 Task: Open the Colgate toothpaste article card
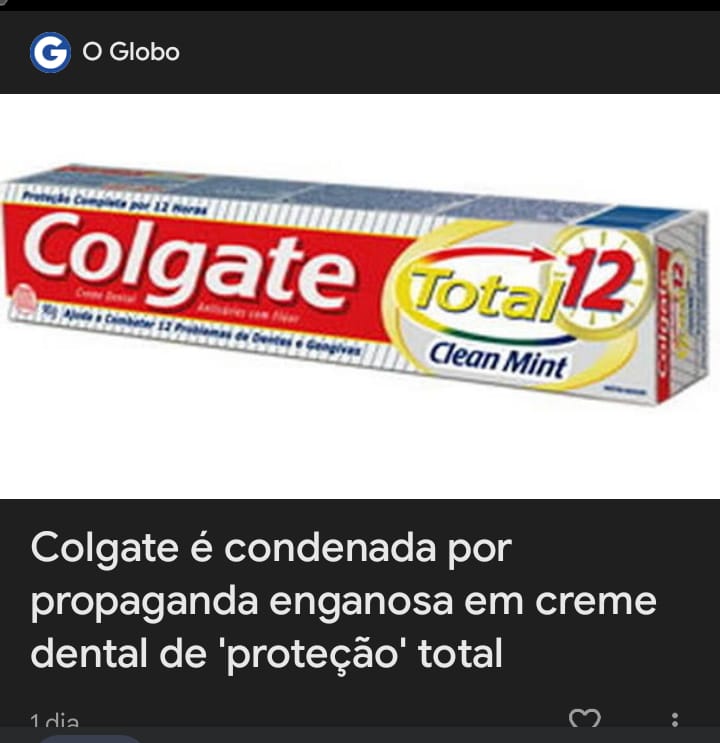point(360,600)
